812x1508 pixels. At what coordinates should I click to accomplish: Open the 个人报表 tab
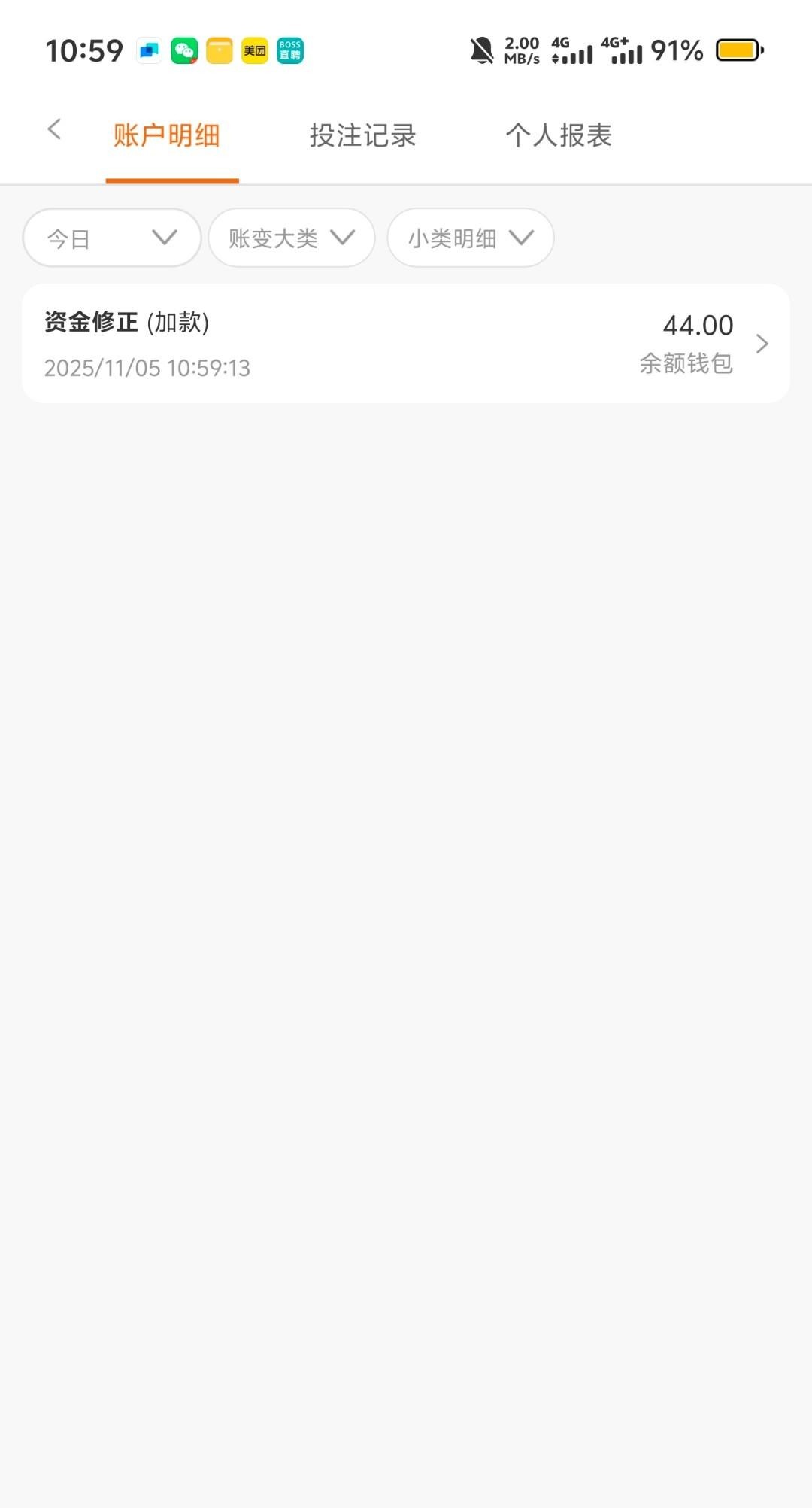559,136
